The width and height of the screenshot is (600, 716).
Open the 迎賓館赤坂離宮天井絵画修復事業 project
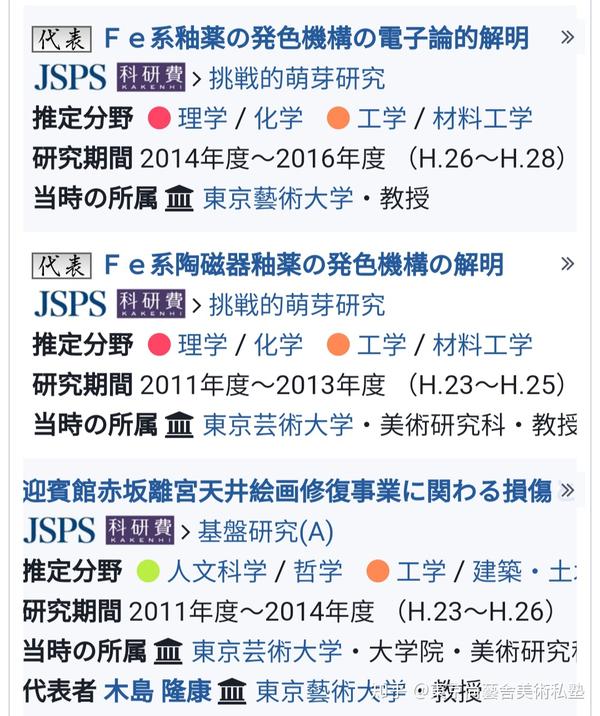click(287, 491)
